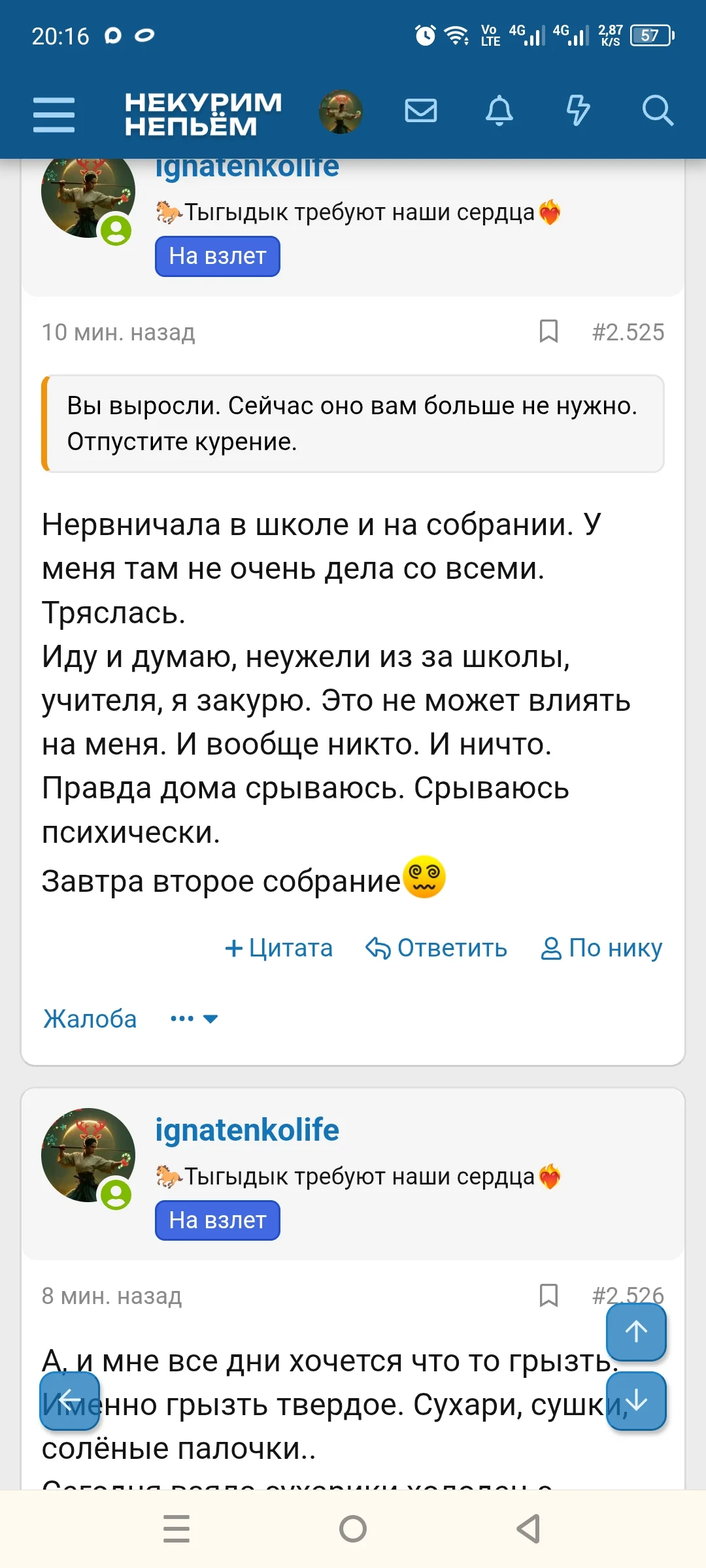Bookmark post #2.525 via bookmark icon
The height and width of the screenshot is (1568, 706).
(x=548, y=332)
